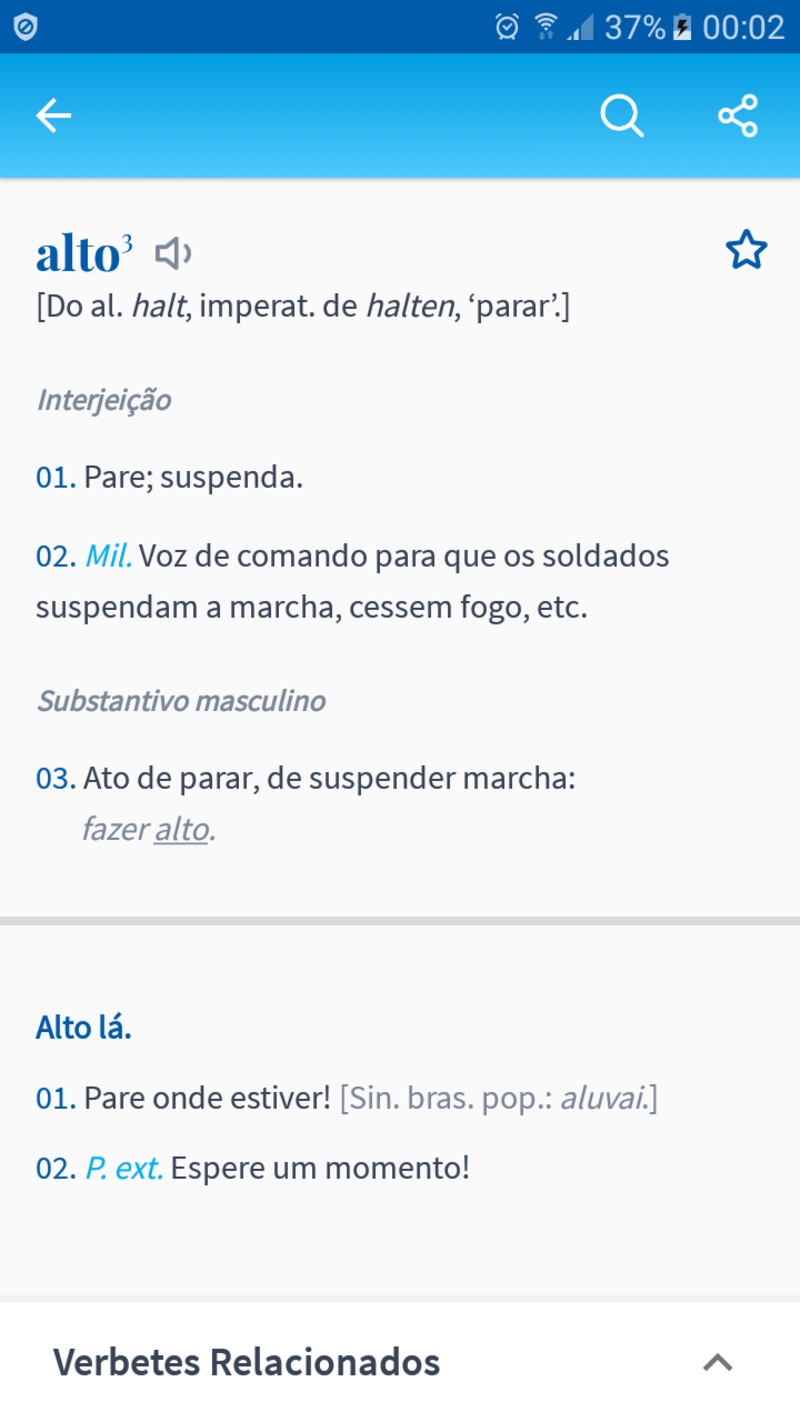Image resolution: width=800 pixels, height=1422 pixels.
Task: Tap the alarm clock status icon
Action: (508, 26)
